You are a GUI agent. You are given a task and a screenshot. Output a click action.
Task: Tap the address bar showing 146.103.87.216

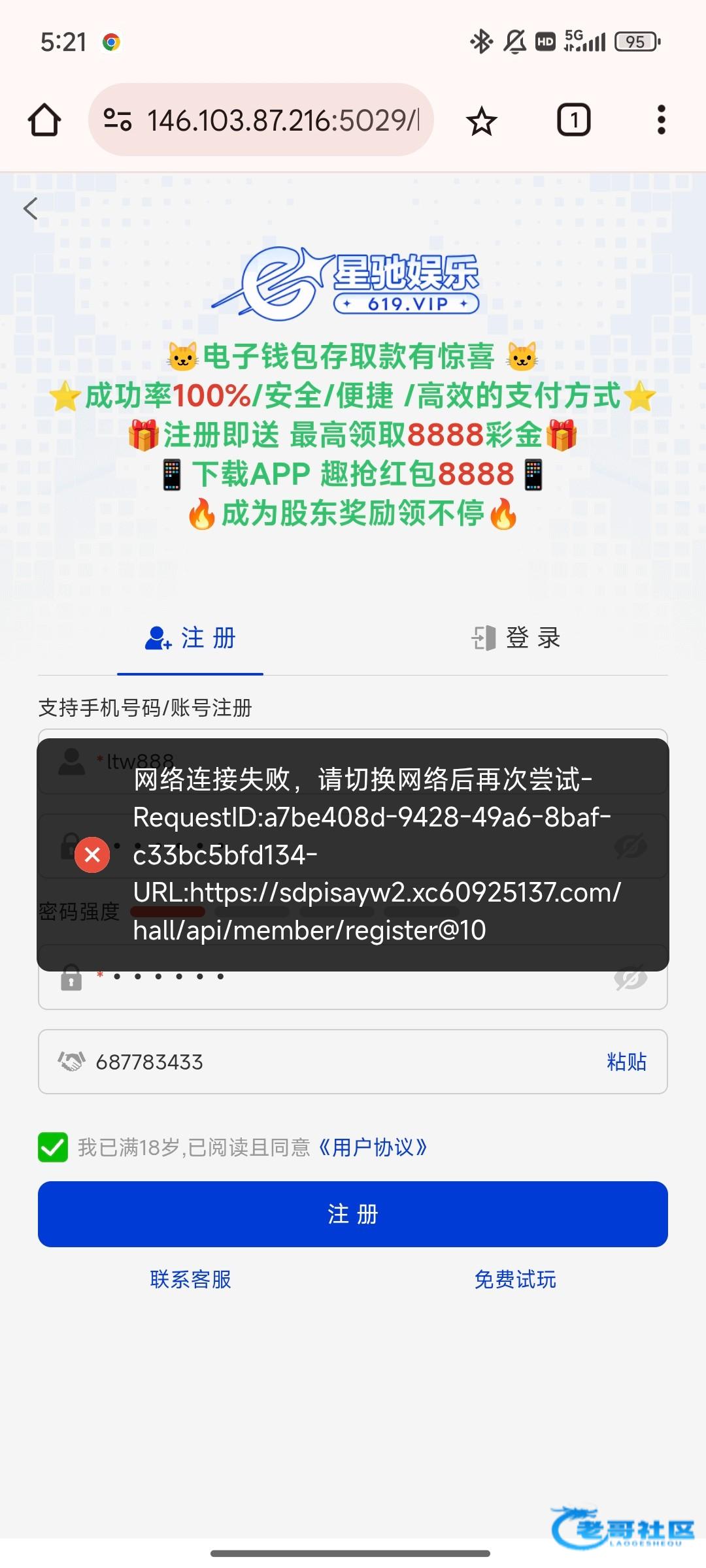pyautogui.click(x=275, y=120)
